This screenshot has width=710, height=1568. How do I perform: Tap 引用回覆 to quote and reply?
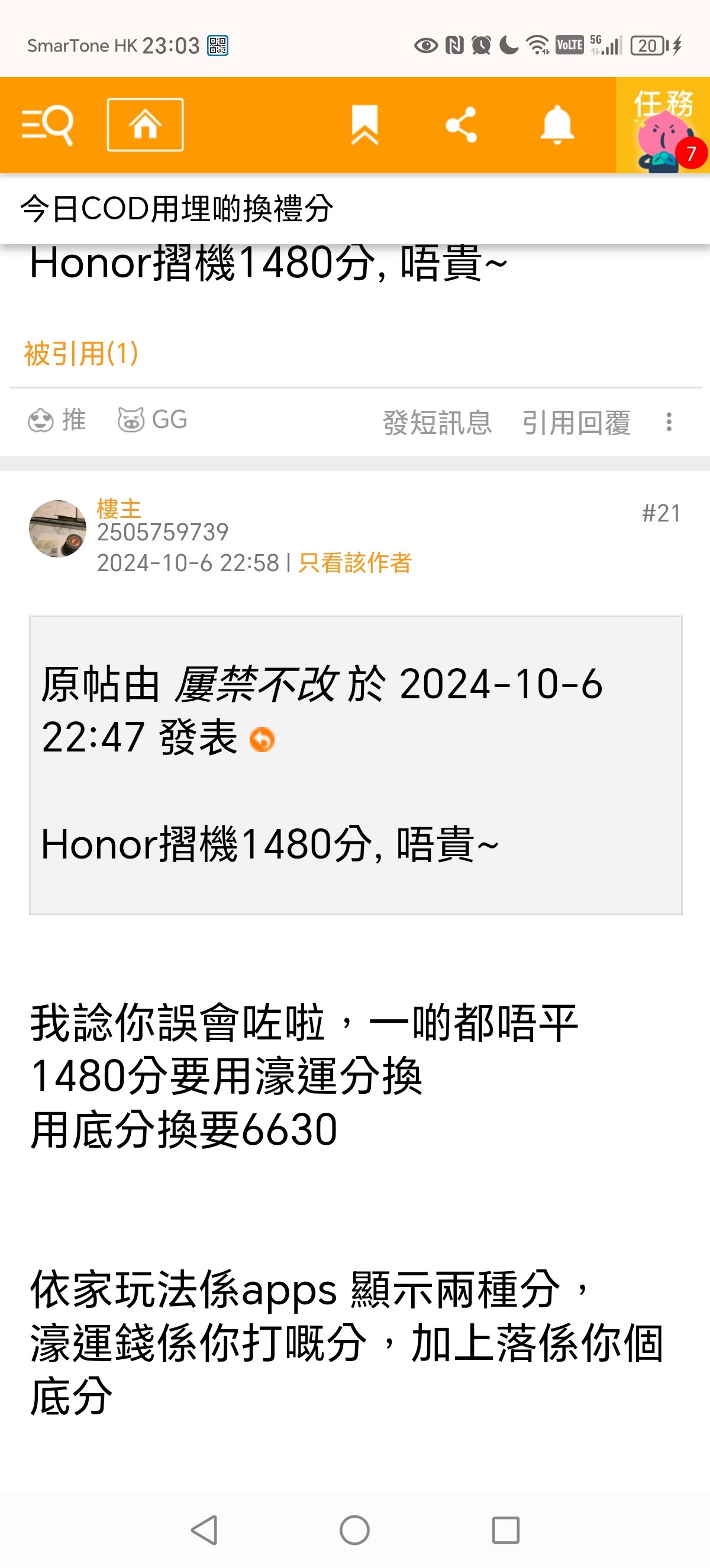point(576,422)
